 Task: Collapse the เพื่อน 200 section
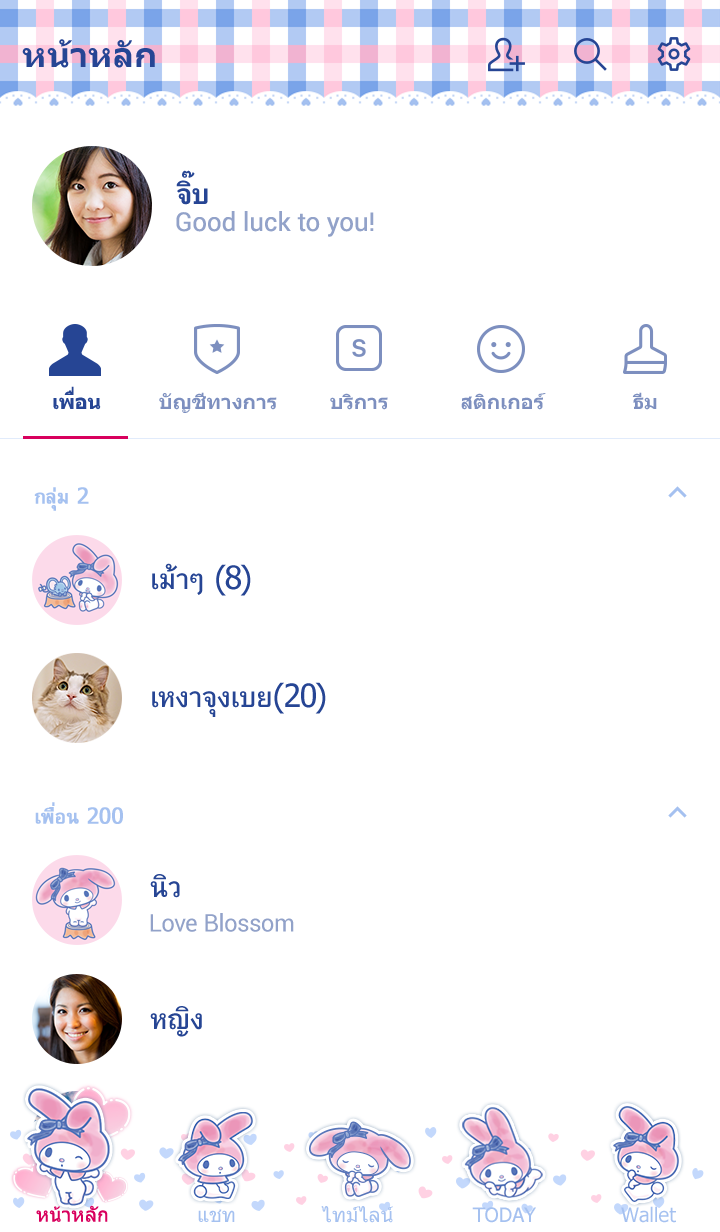tap(677, 812)
